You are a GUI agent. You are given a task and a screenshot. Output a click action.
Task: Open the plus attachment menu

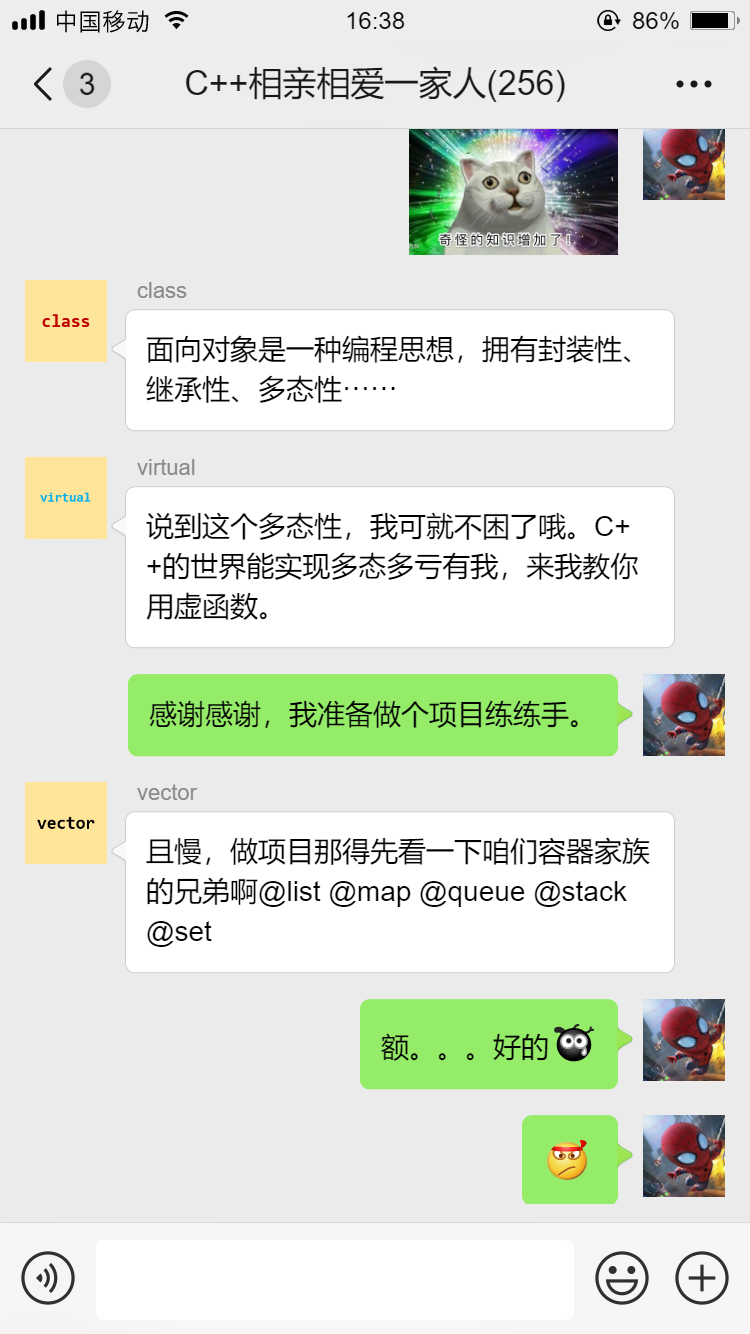pyautogui.click(x=701, y=1277)
